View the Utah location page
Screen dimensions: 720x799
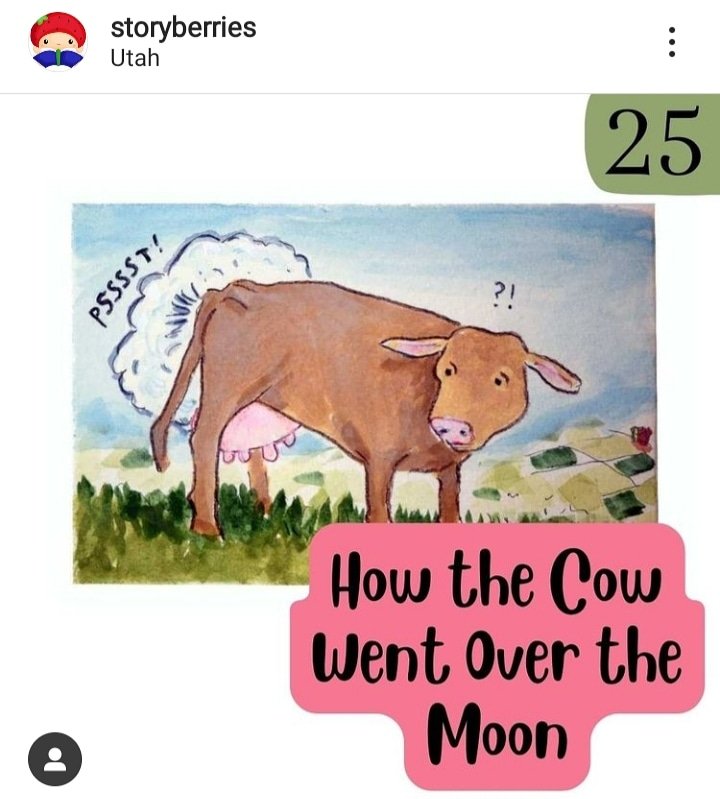(x=134, y=57)
